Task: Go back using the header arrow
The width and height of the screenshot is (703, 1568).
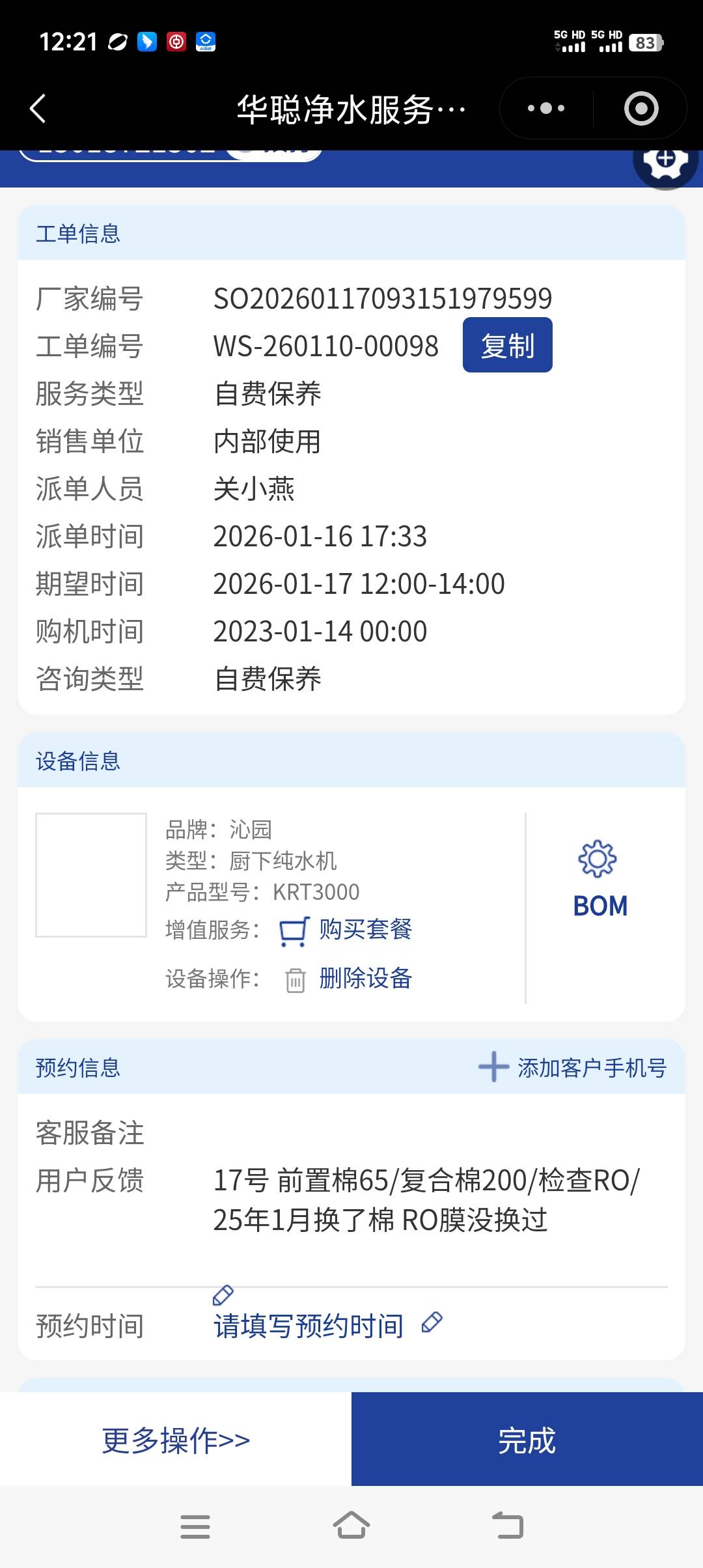Action: pos(38,108)
